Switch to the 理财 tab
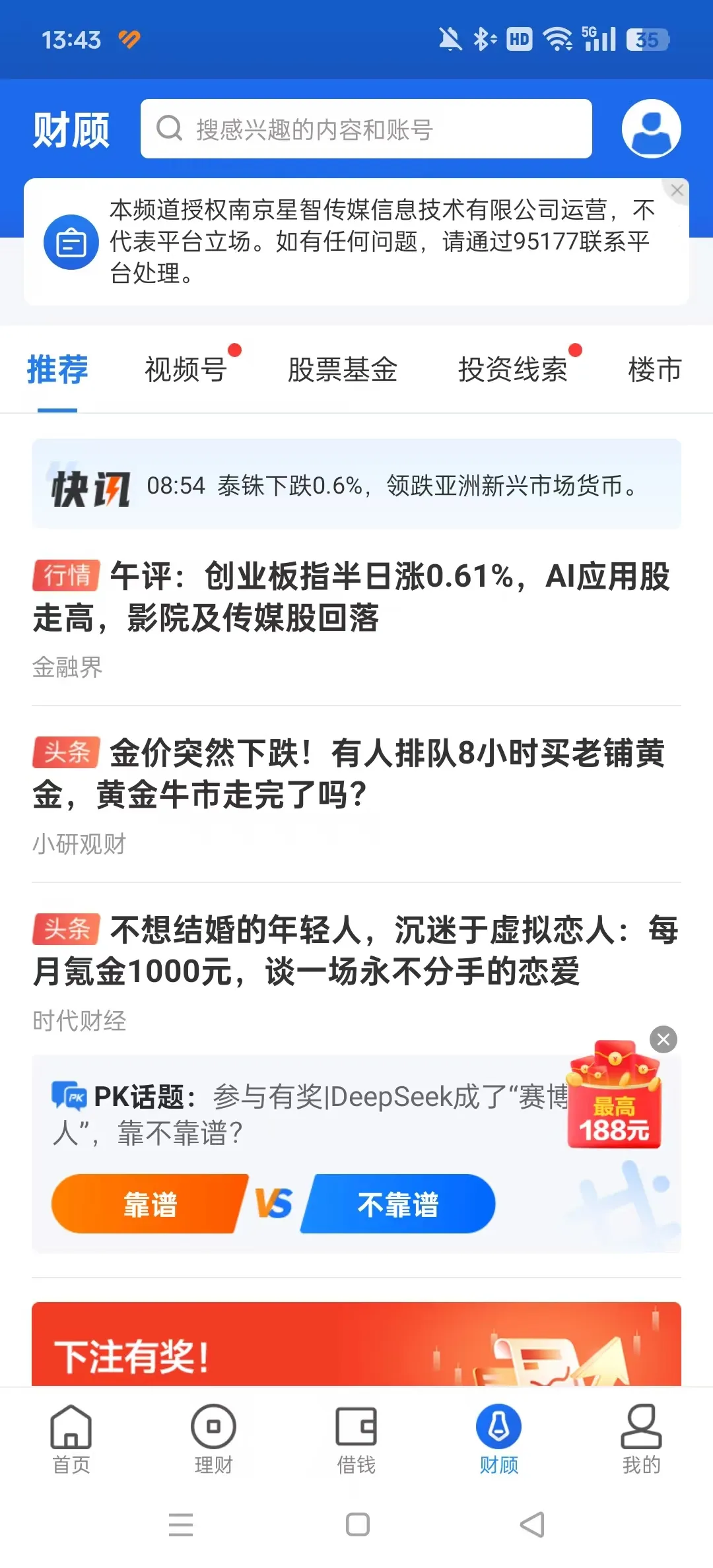This screenshot has height=1568, width=713. (x=213, y=1439)
